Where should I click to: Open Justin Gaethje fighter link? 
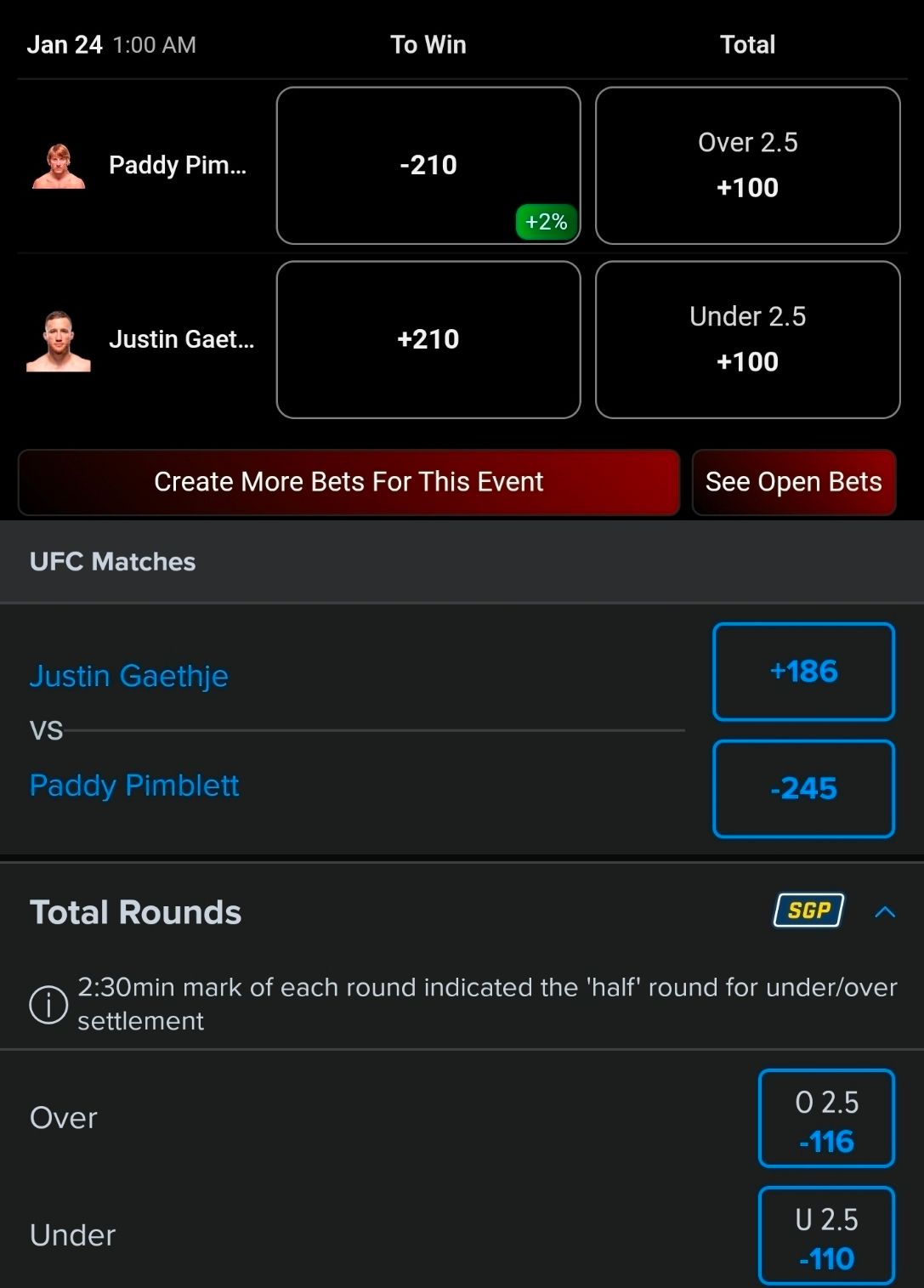click(x=128, y=676)
